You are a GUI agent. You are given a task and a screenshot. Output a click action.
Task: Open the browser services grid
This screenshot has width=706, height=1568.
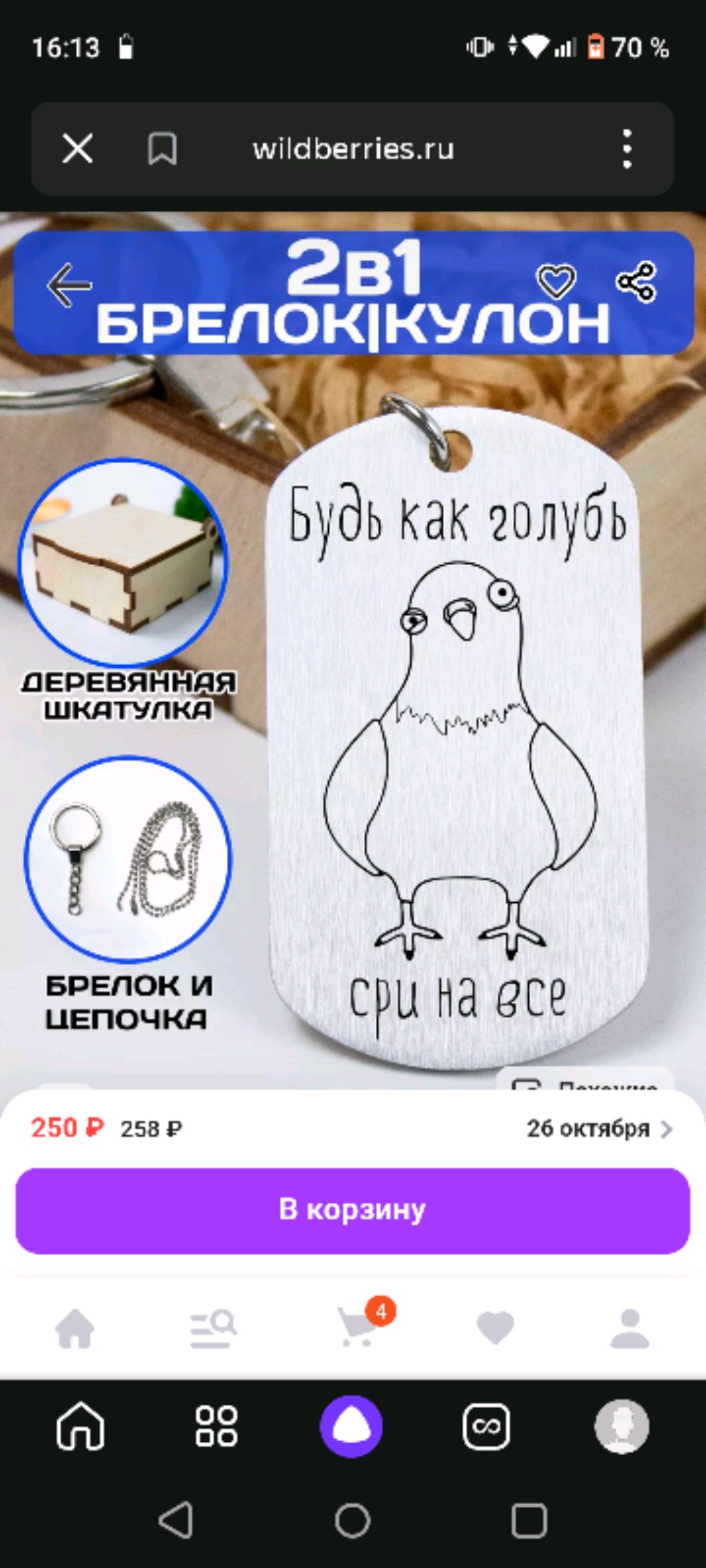coord(216,1426)
